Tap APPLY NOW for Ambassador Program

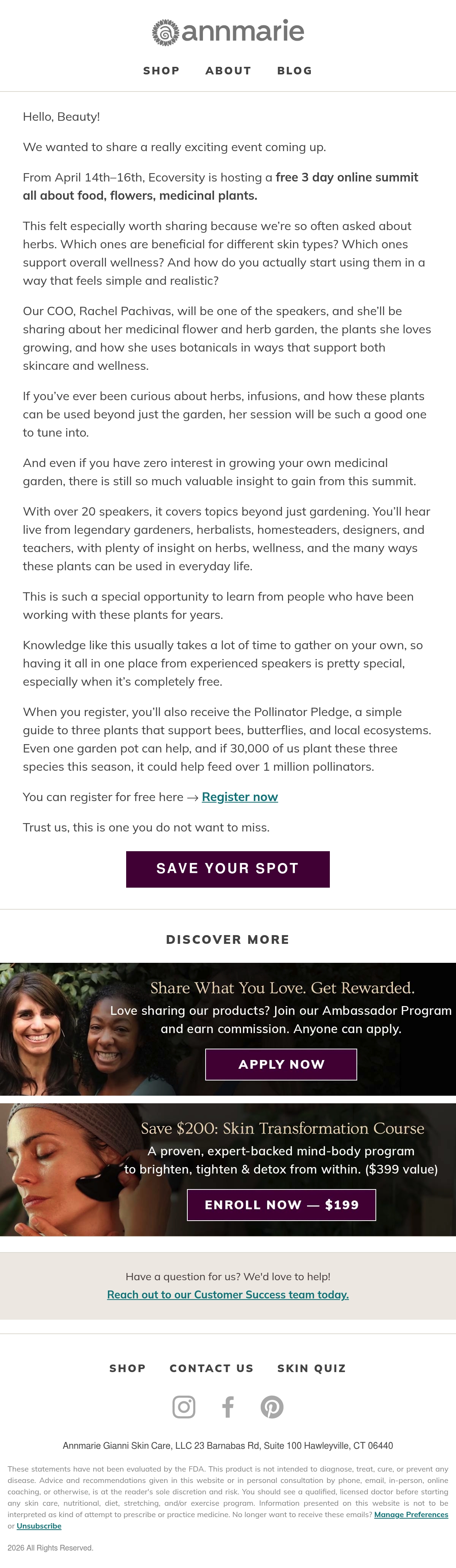pyautogui.click(x=281, y=1065)
